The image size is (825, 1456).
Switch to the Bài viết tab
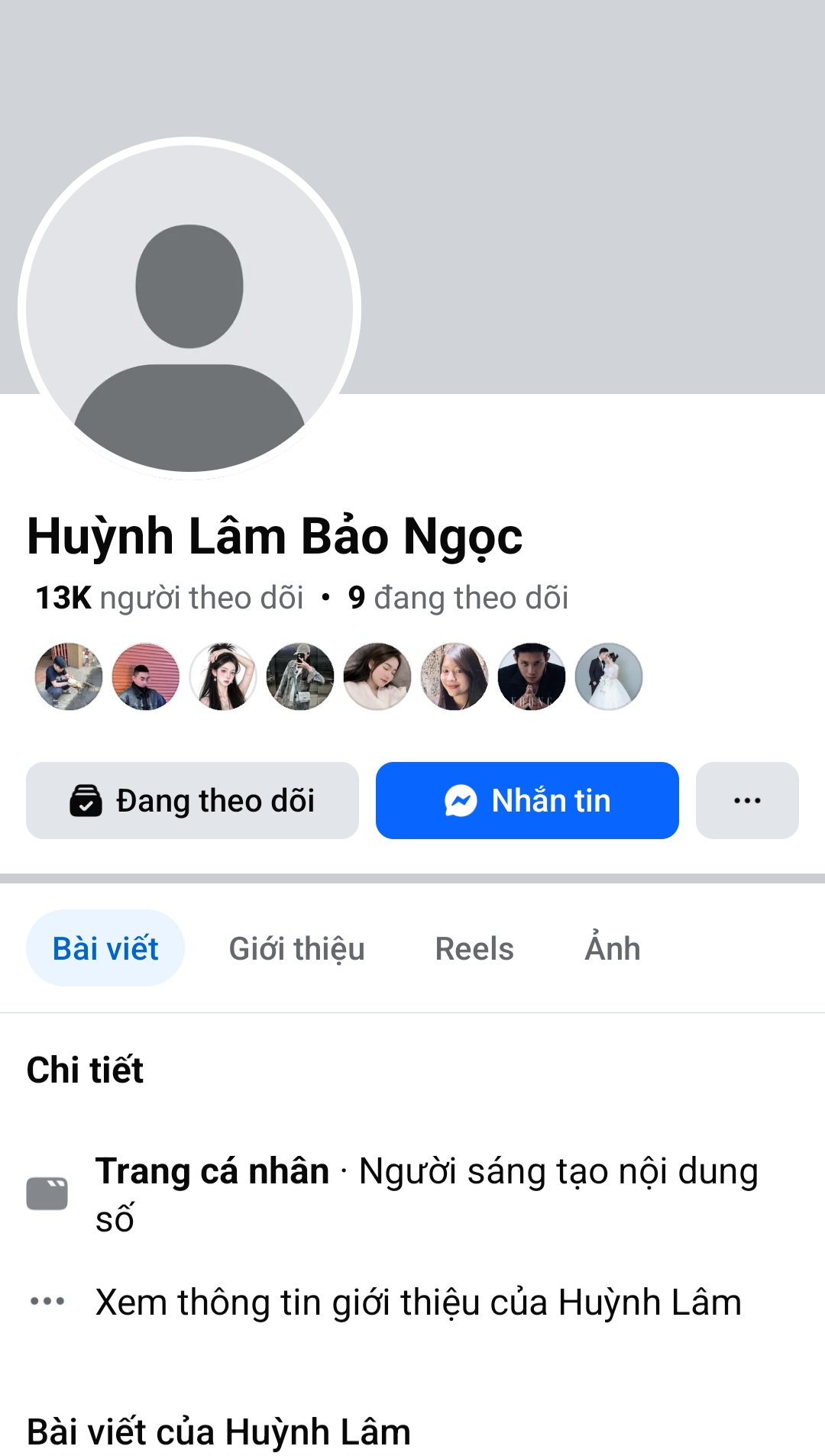(x=105, y=948)
